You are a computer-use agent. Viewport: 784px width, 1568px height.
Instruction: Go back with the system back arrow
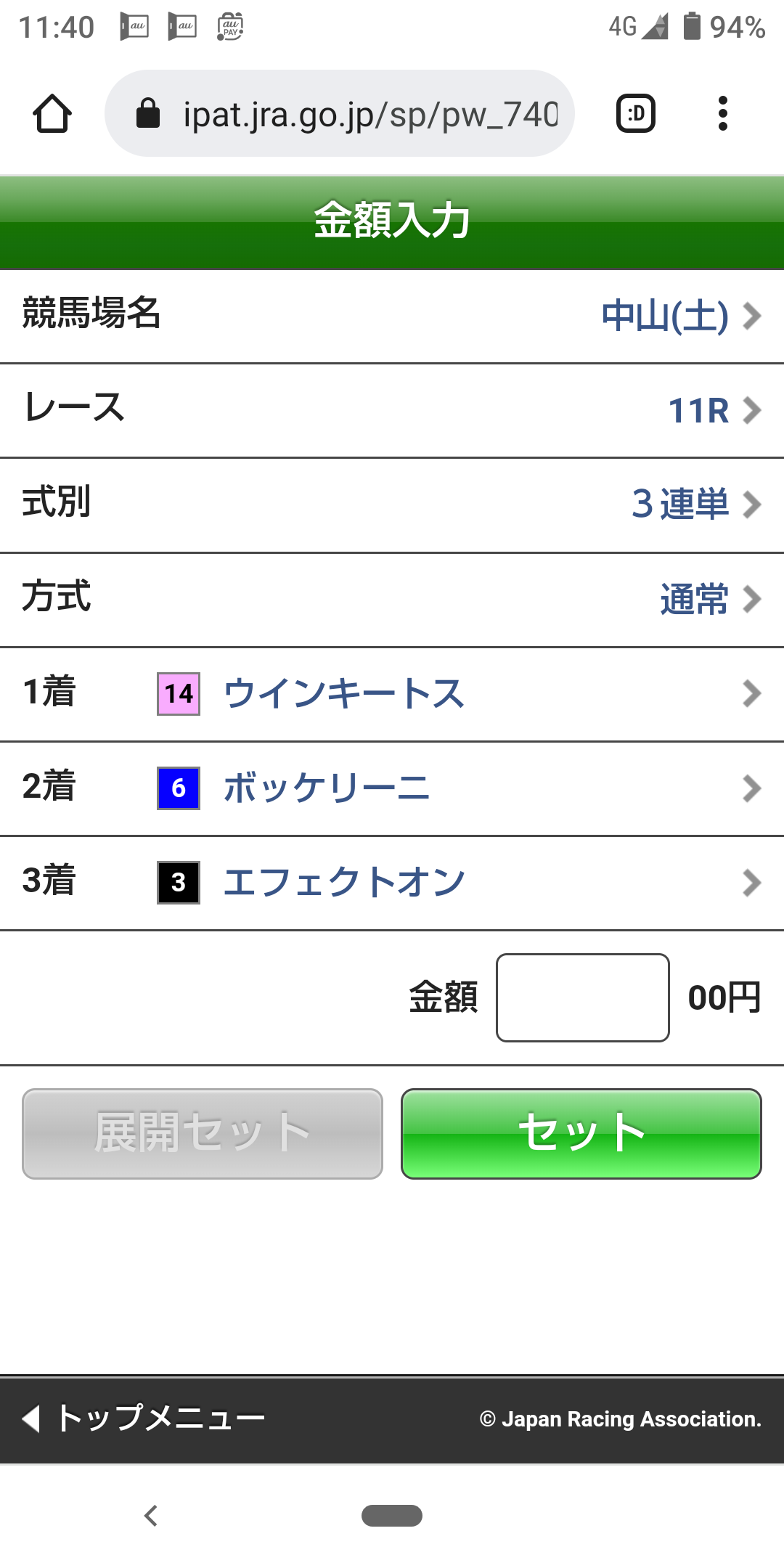click(x=151, y=1516)
